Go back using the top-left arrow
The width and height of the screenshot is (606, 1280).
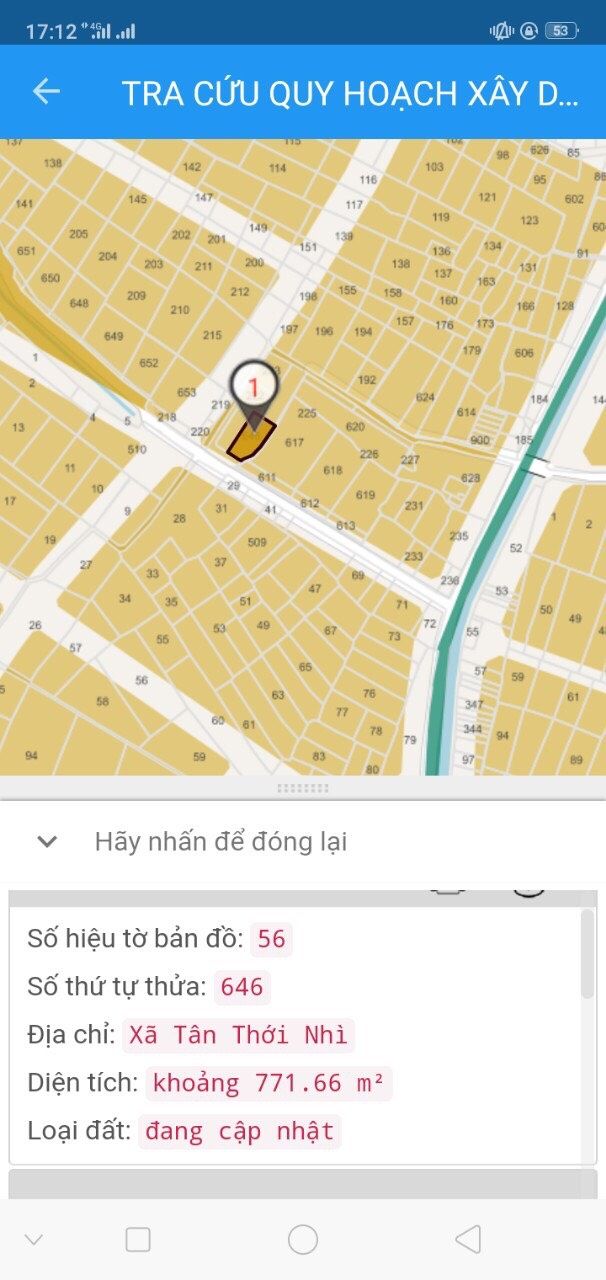click(x=46, y=92)
